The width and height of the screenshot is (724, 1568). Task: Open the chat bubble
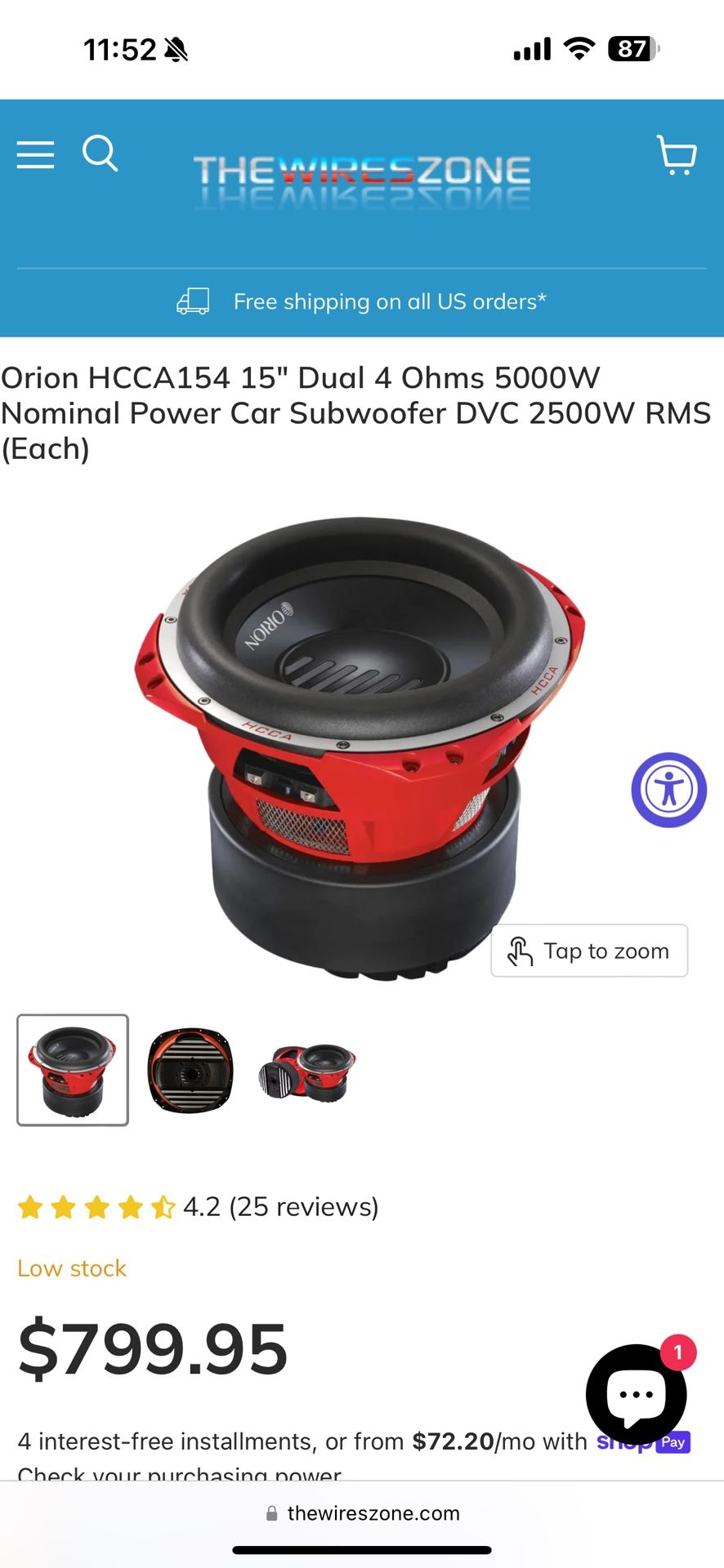click(637, 1394)
